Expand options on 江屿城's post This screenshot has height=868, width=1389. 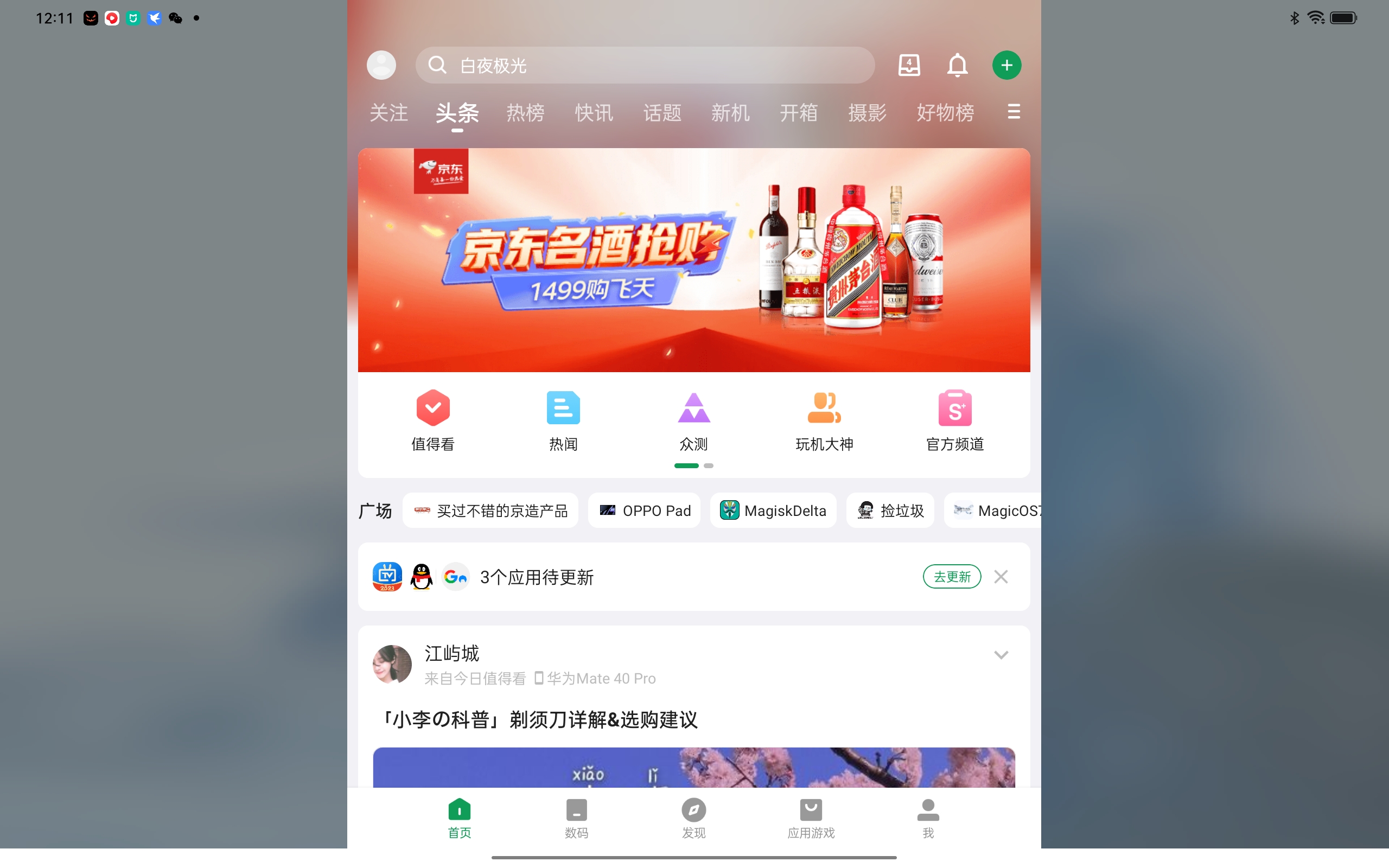(1001, 655)
